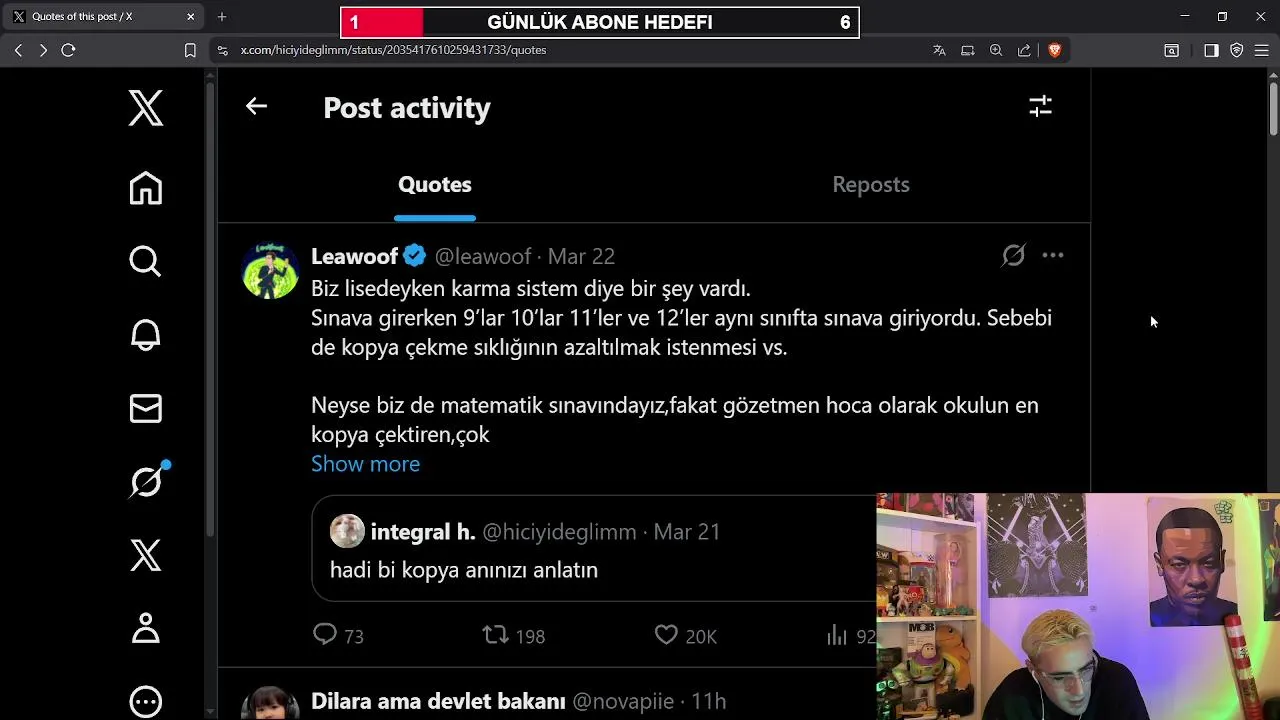Image resolution: width=1280 pixels, height=720 pixels.
Task: Expand Leawoof's post with Show more
Action: (x=365, y=464)
